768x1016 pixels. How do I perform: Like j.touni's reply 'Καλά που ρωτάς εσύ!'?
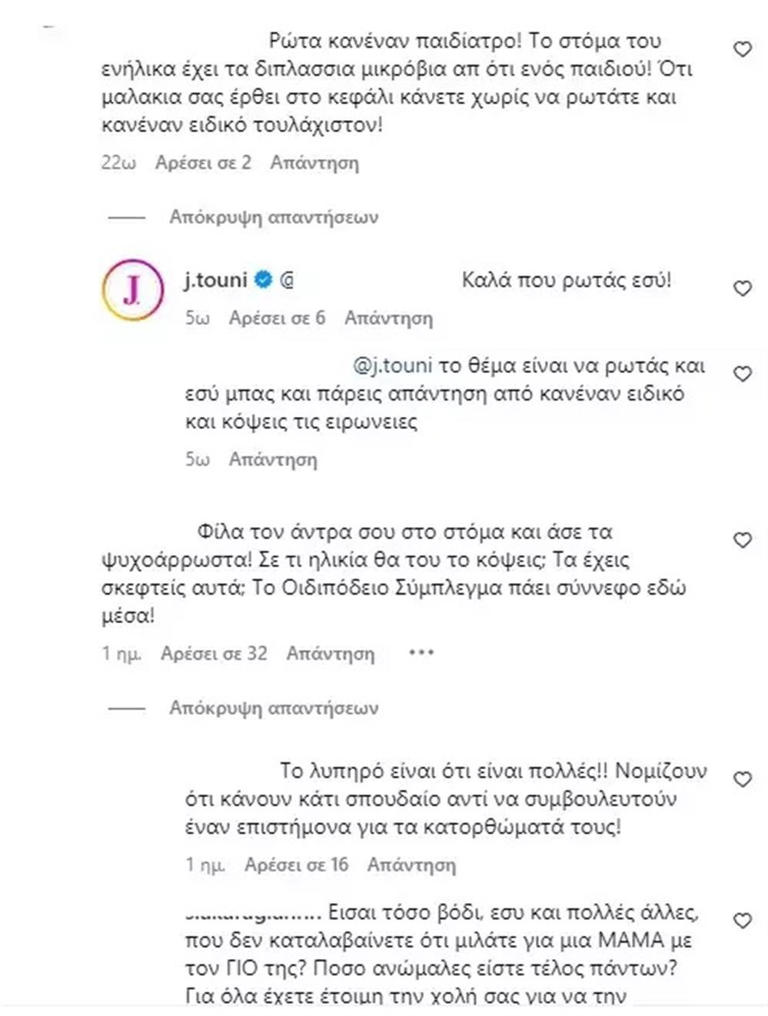pyautogui.click(x=742, y=288)
